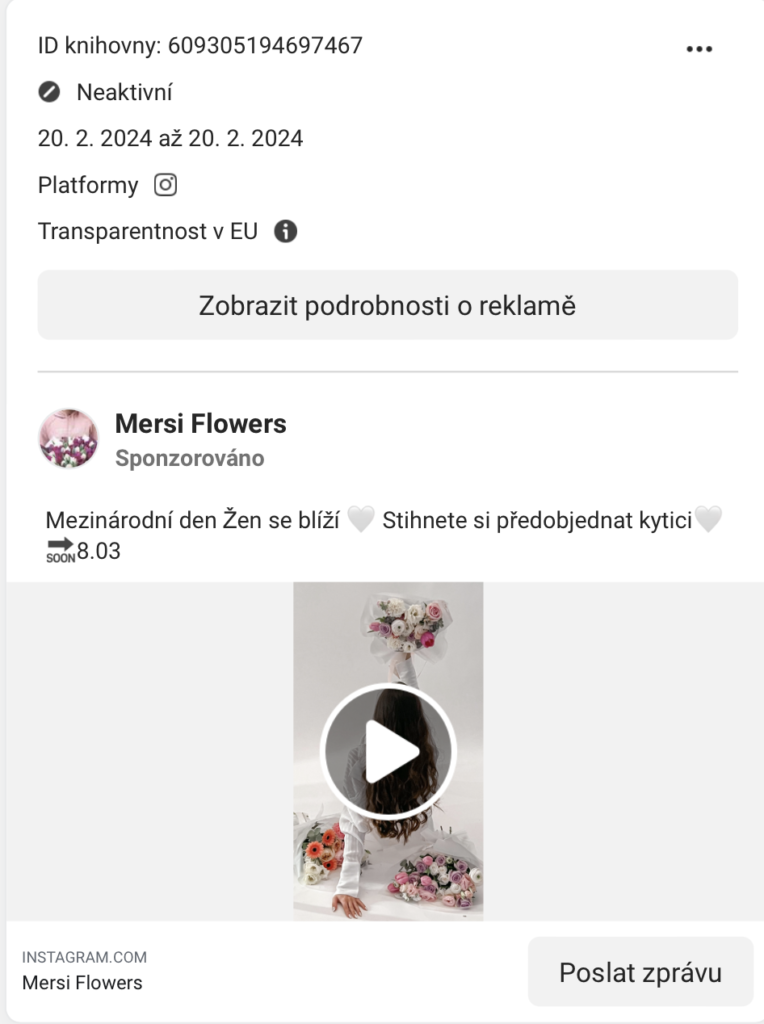Open Zobrazit podrobnosti o reklamě

[387, 305]
